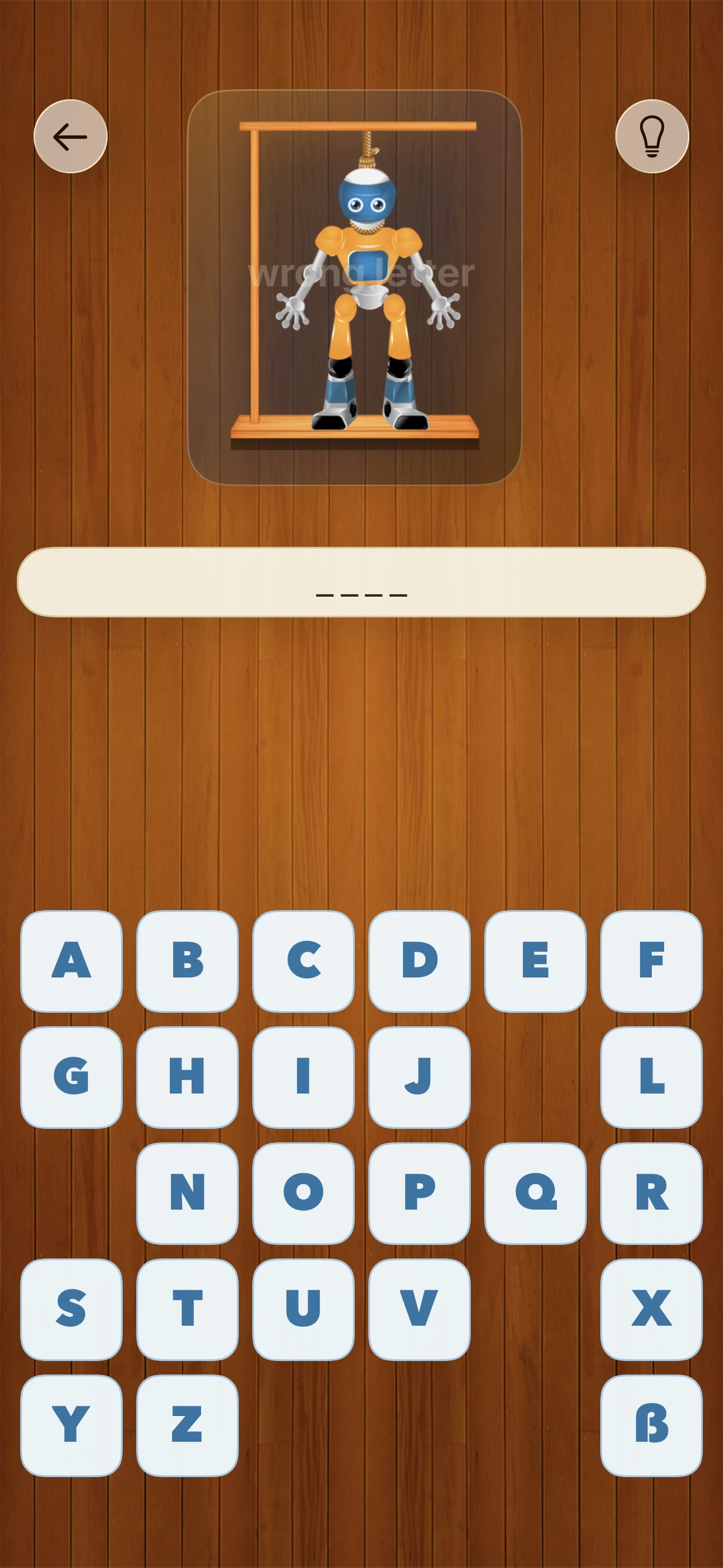Get a hint with the lightbulb

(x=652, y=136)
